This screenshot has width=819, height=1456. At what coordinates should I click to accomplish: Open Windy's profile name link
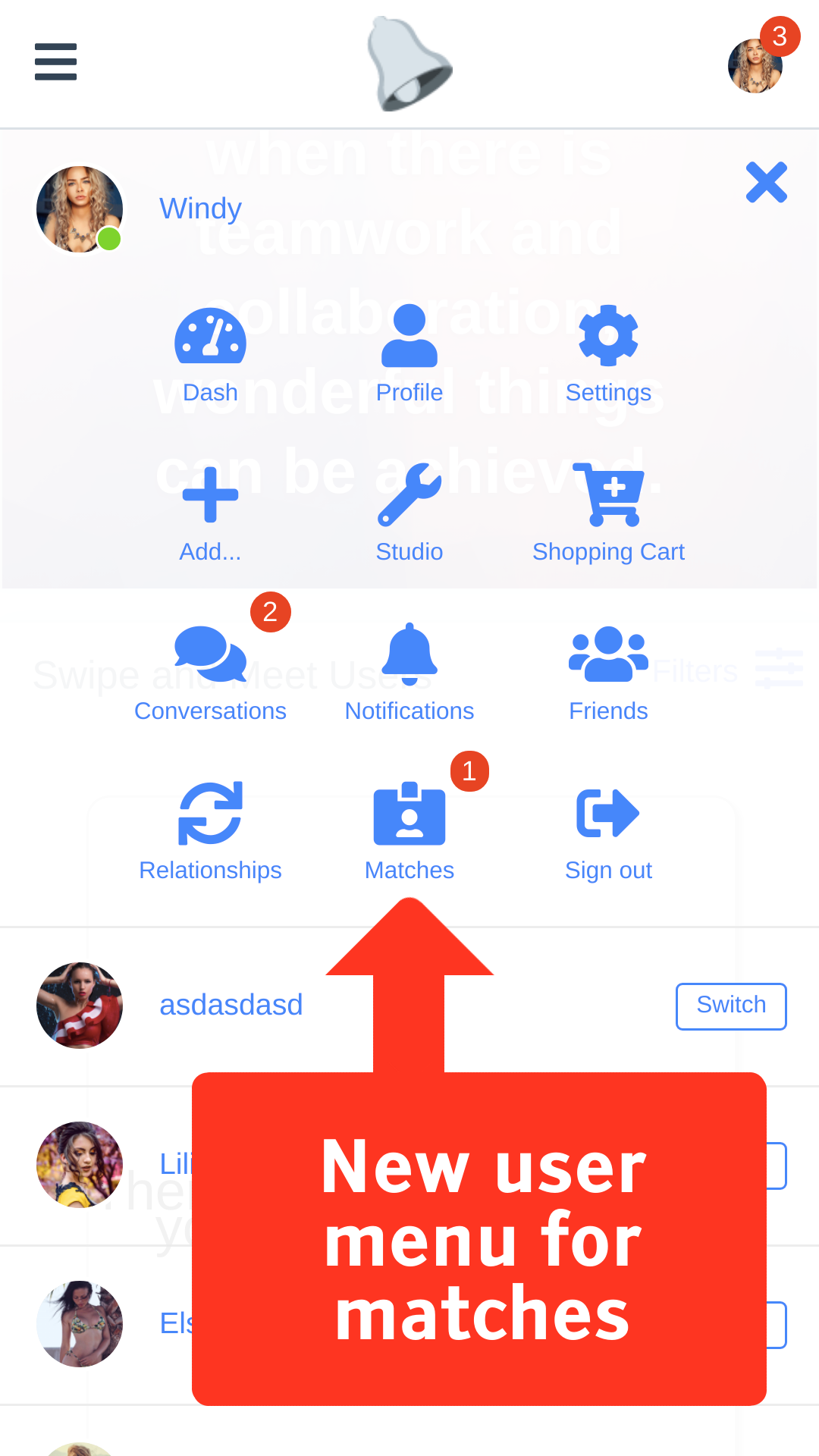(200, 209)
